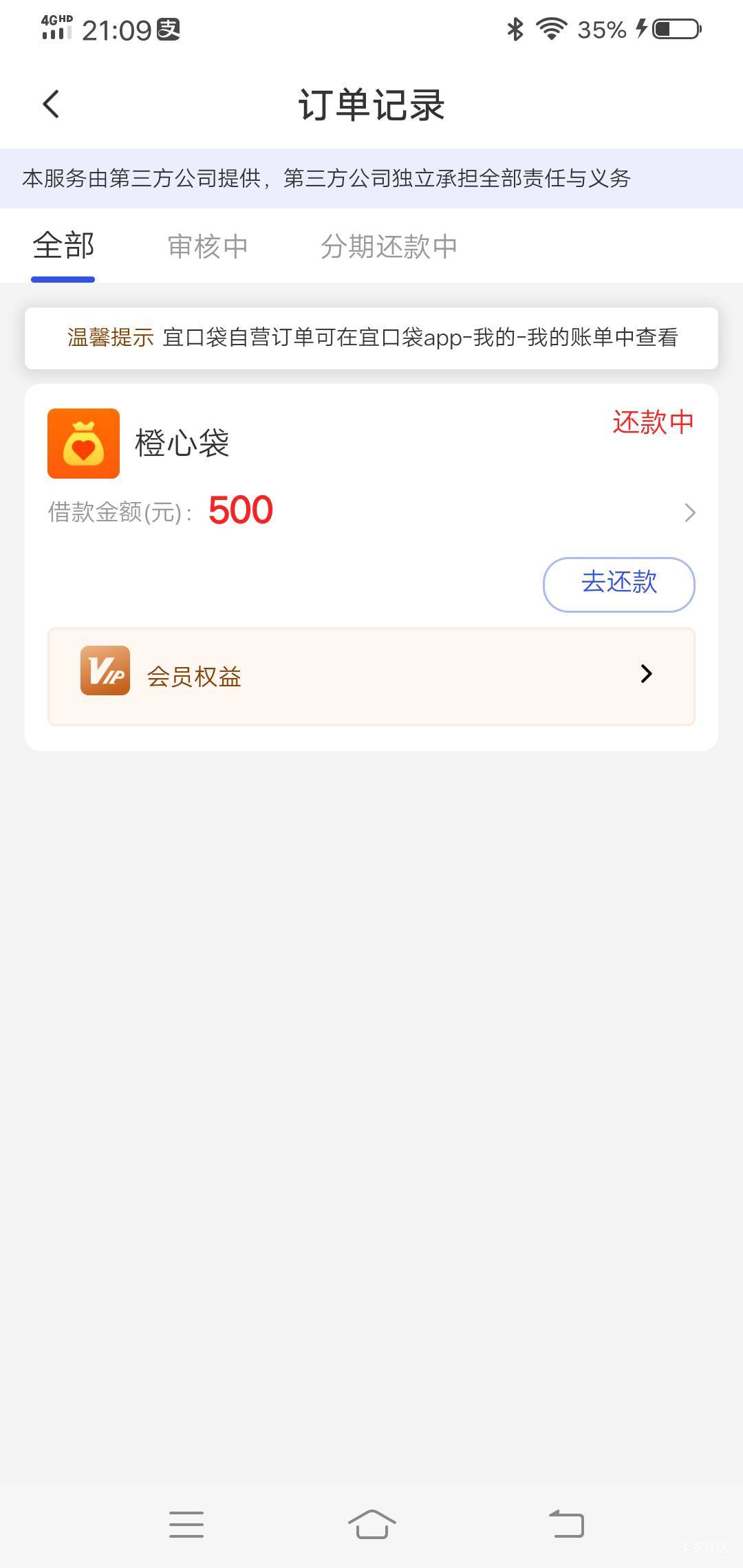Go back from the 订单记录 page
The height and width of the screenshot is (1568, 743).
coord(51,105)
